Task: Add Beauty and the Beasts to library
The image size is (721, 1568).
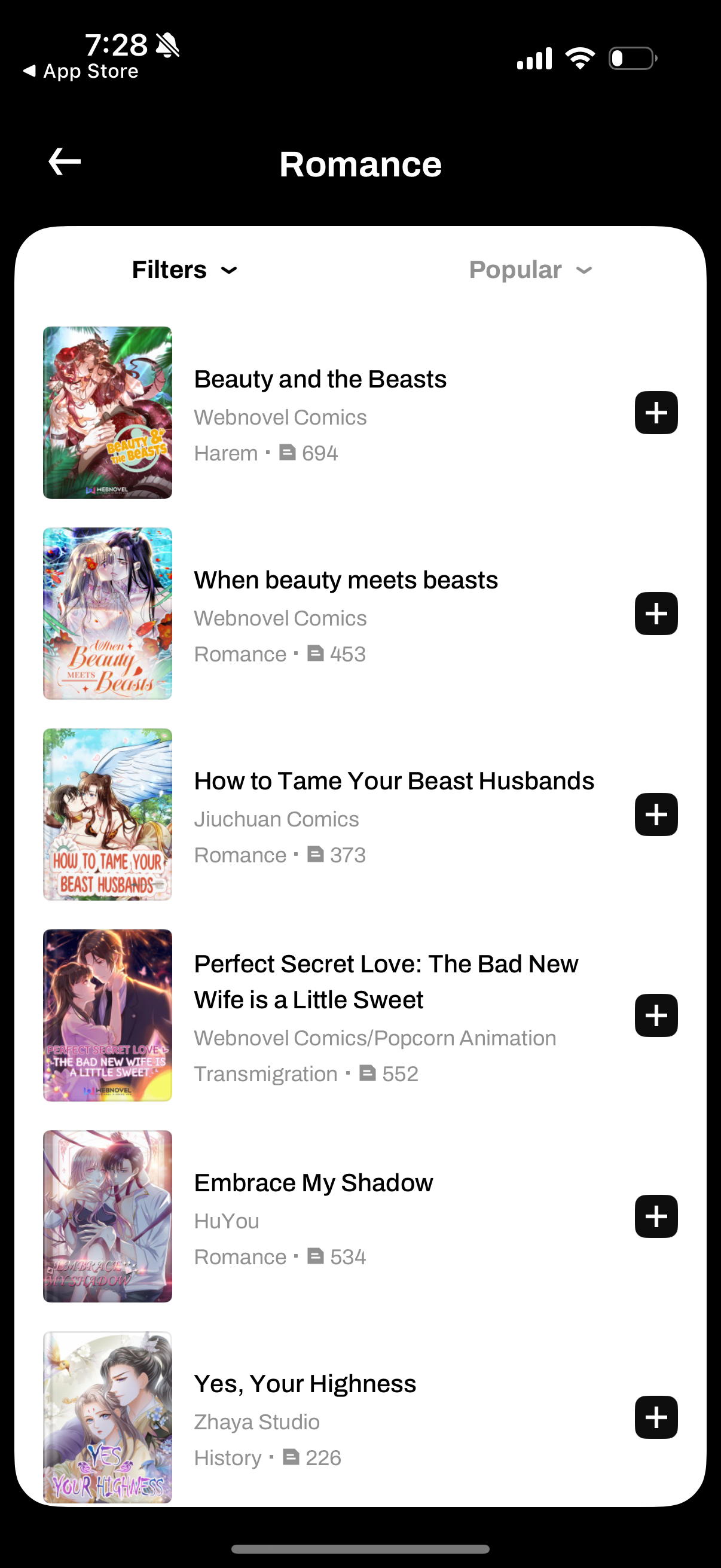Action: tap(655, 413)
